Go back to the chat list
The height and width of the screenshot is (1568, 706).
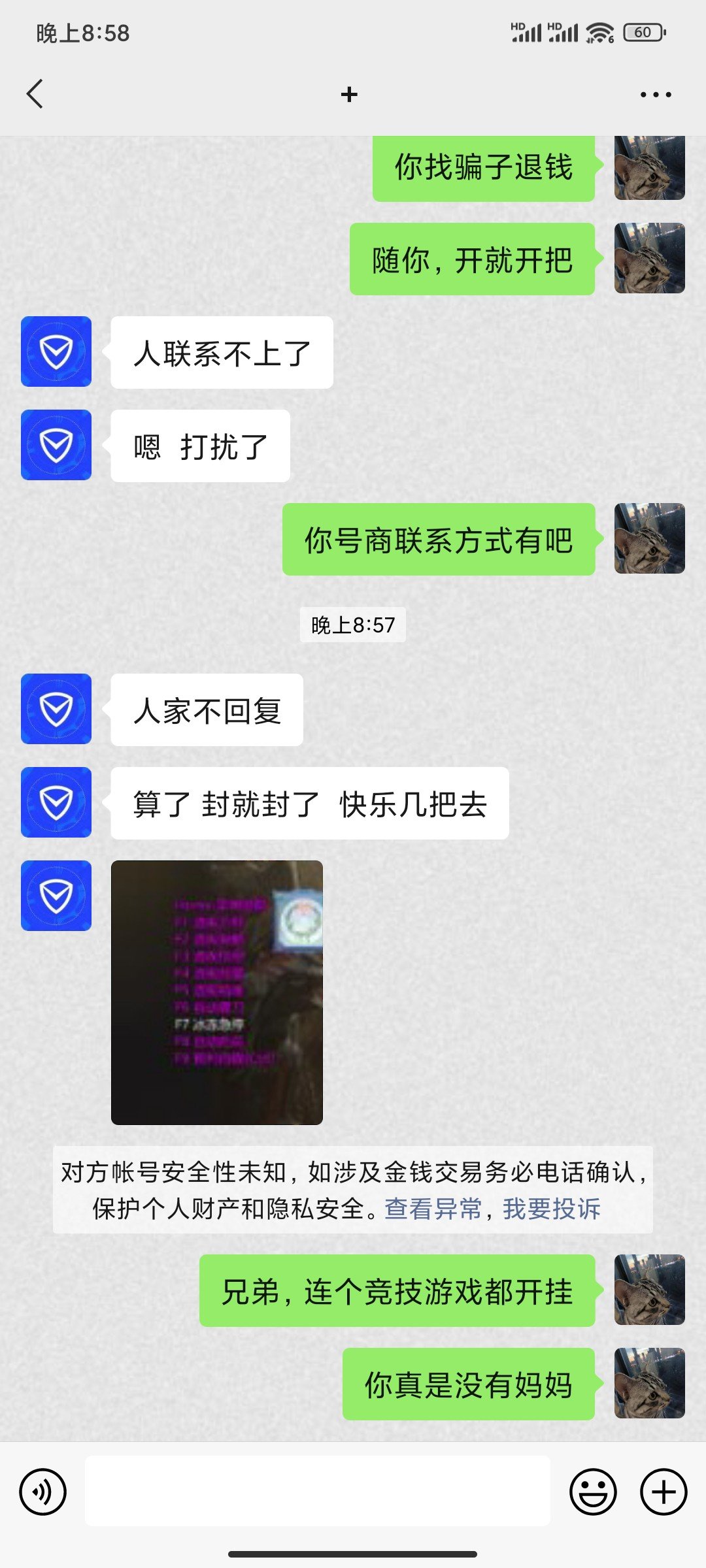point(35,94)
